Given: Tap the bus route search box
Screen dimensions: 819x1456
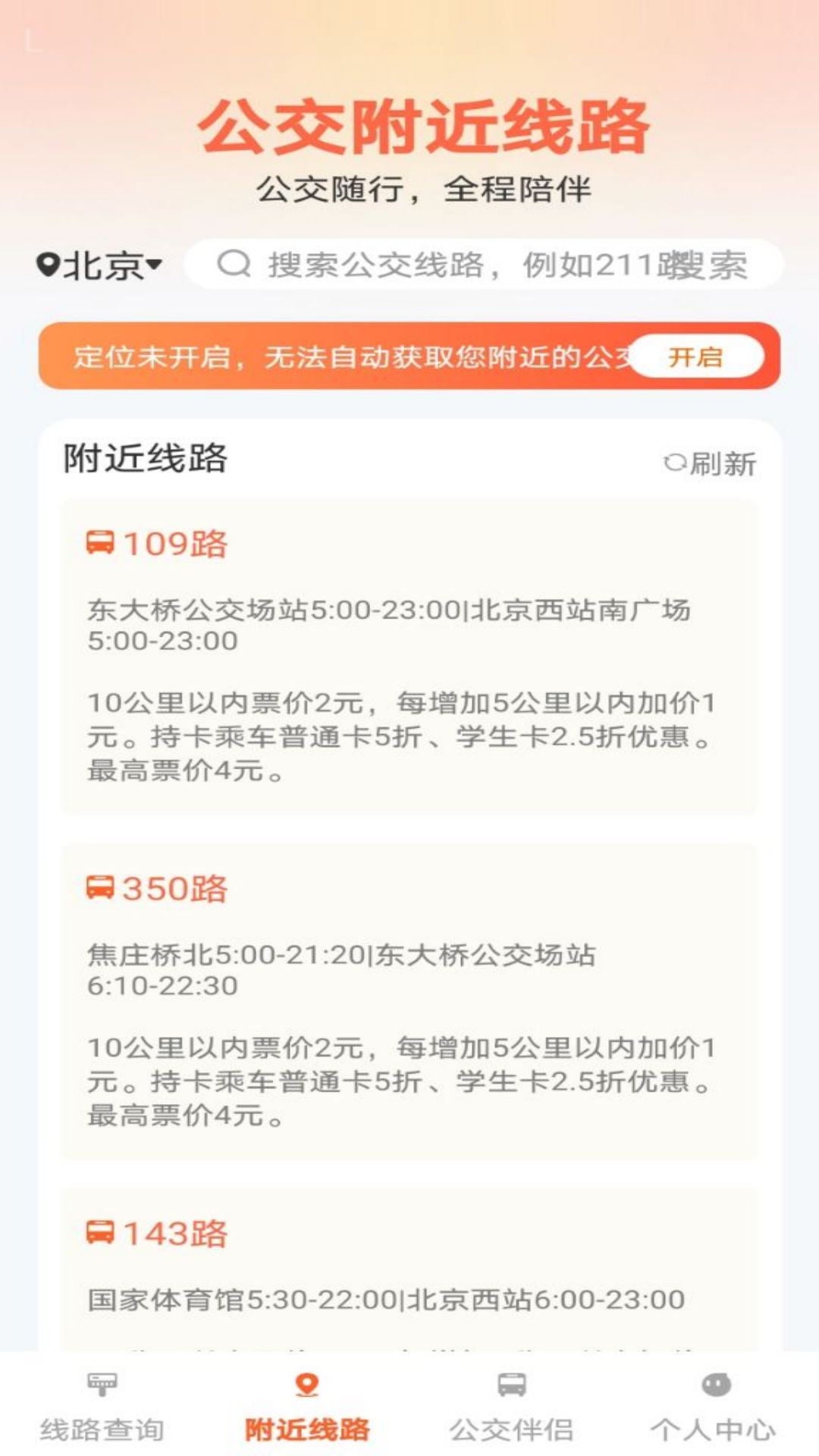Looking at the screenshot, I should pos(484,265).
